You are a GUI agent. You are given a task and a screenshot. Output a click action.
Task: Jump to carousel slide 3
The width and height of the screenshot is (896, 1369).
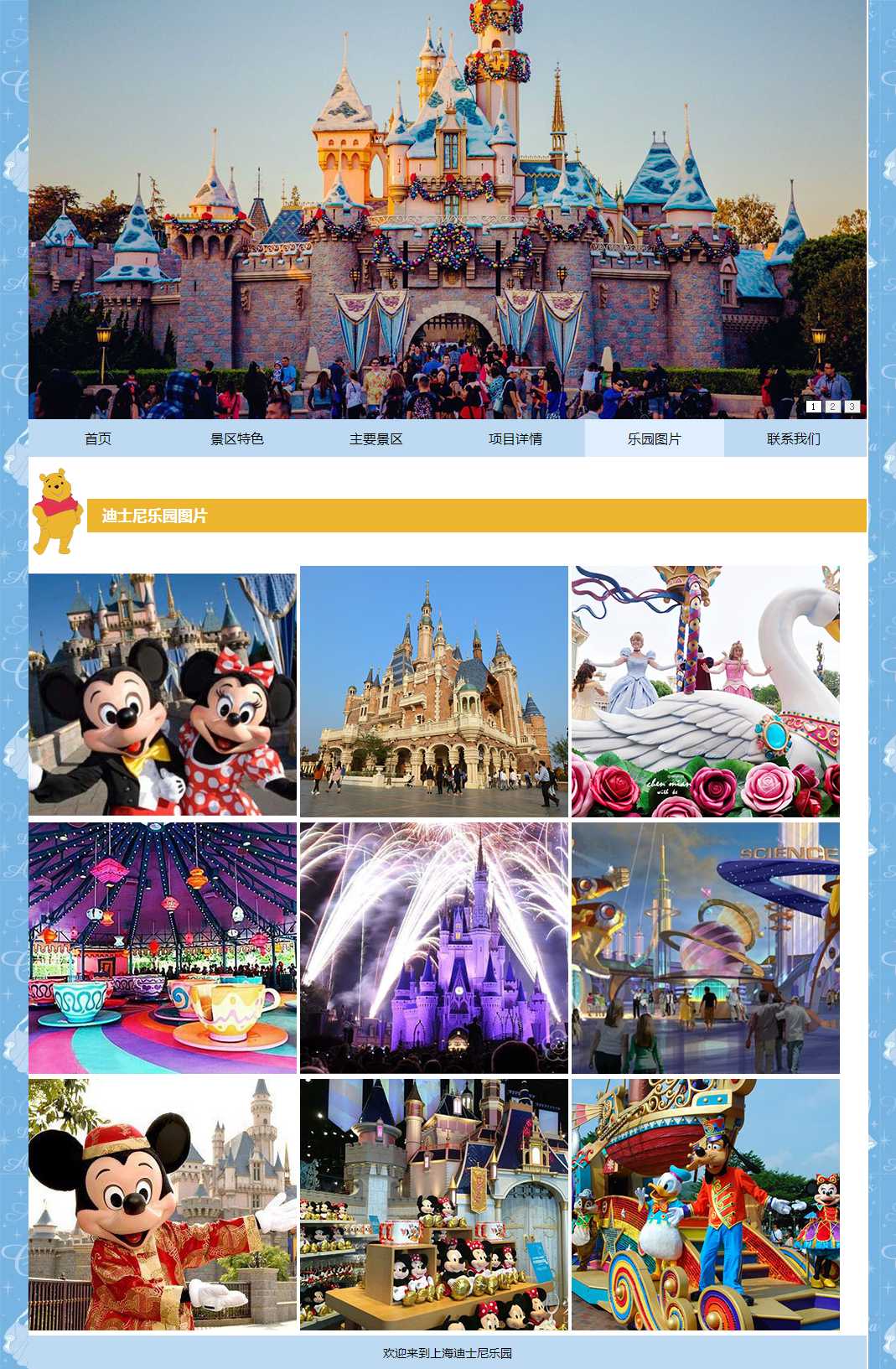point(852,407)
